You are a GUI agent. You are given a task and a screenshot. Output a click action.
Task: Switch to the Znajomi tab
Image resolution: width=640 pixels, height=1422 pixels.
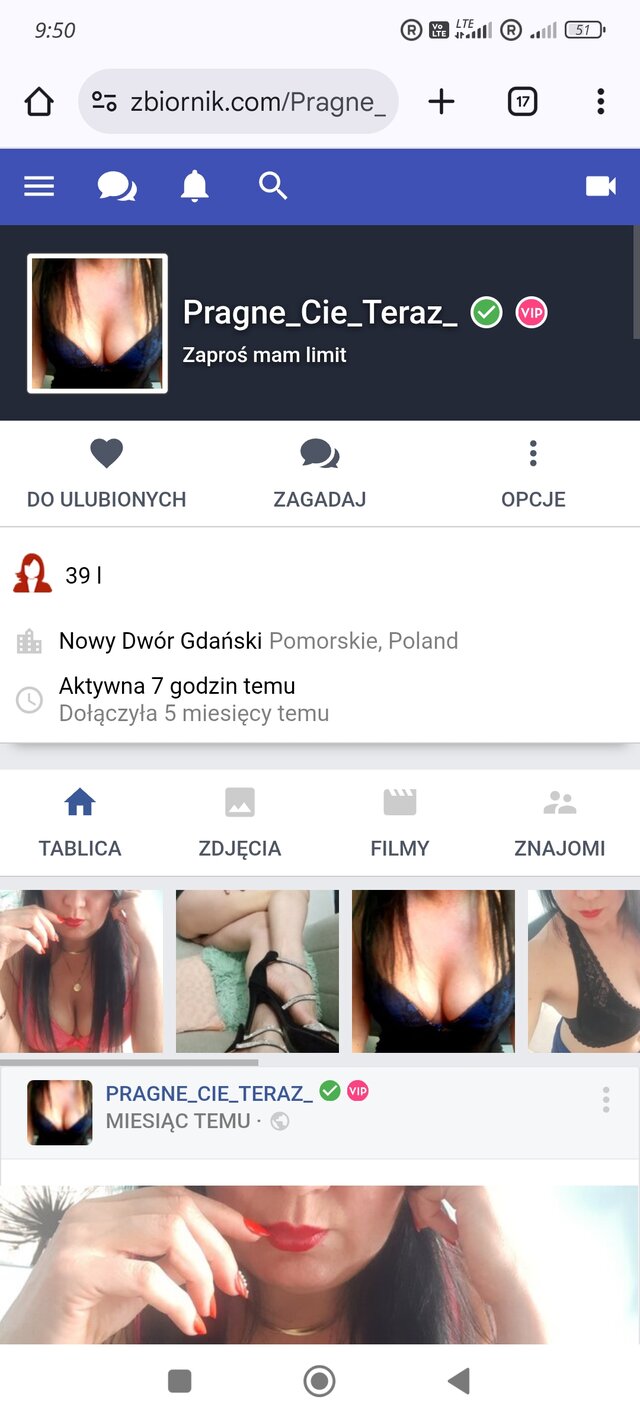pyautogui.click(x=559, y=823)
